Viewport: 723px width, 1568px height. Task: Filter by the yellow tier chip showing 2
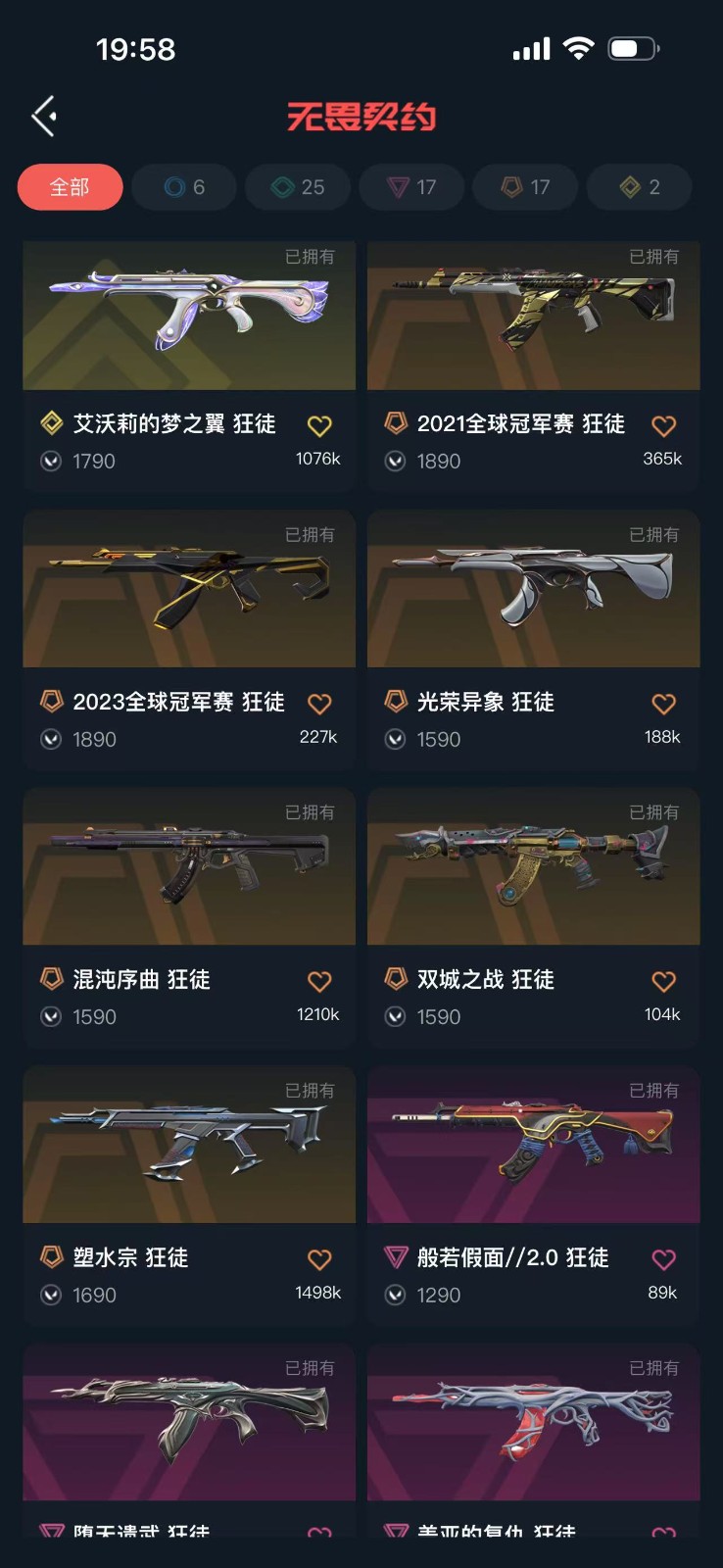pos(640,187)
